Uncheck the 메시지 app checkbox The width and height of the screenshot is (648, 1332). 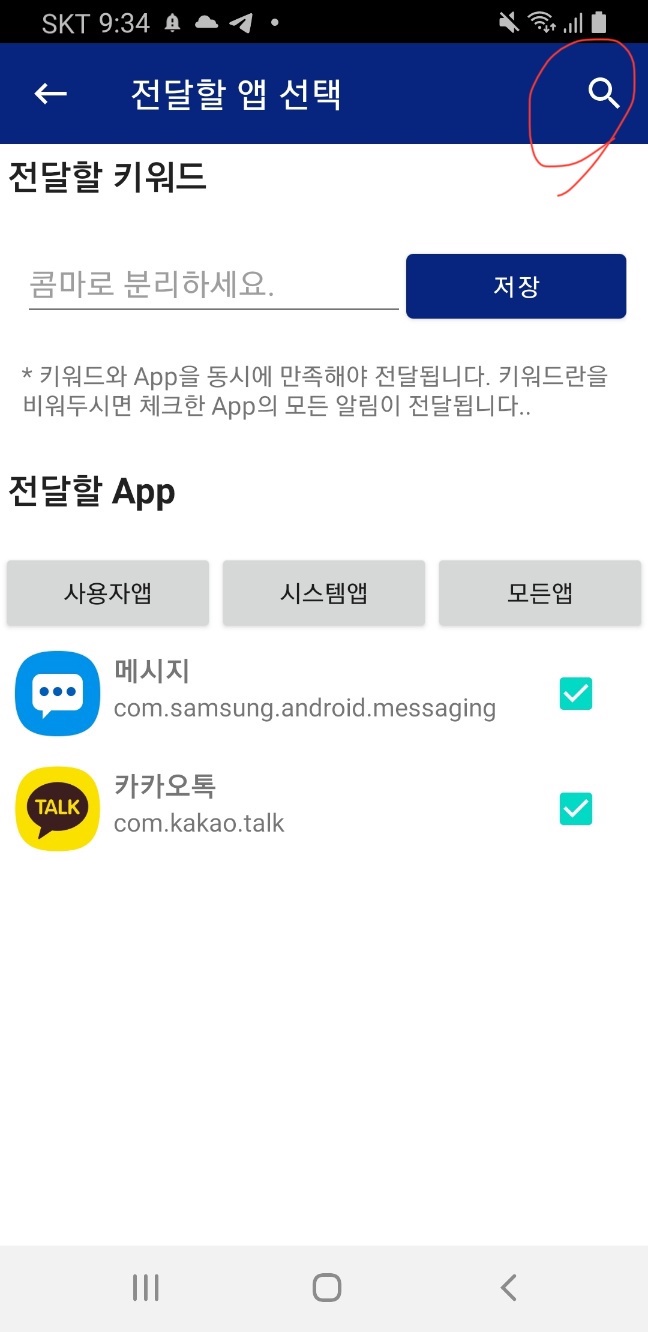pyautogui.click(x=575, y=693)
